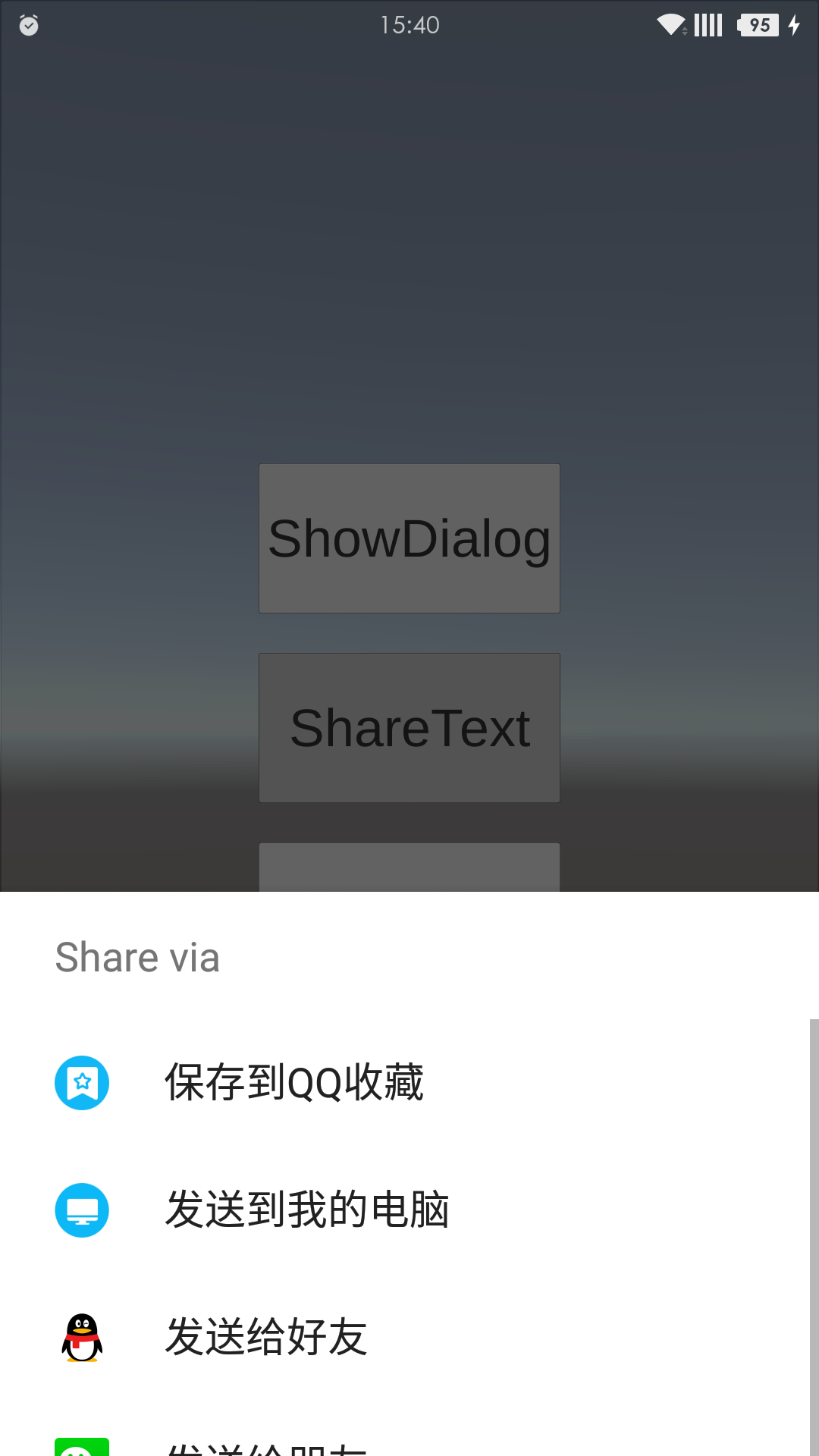Choose the 发送给好友 share option
Screen dimensions: 819x1456
coord(266,1337)
